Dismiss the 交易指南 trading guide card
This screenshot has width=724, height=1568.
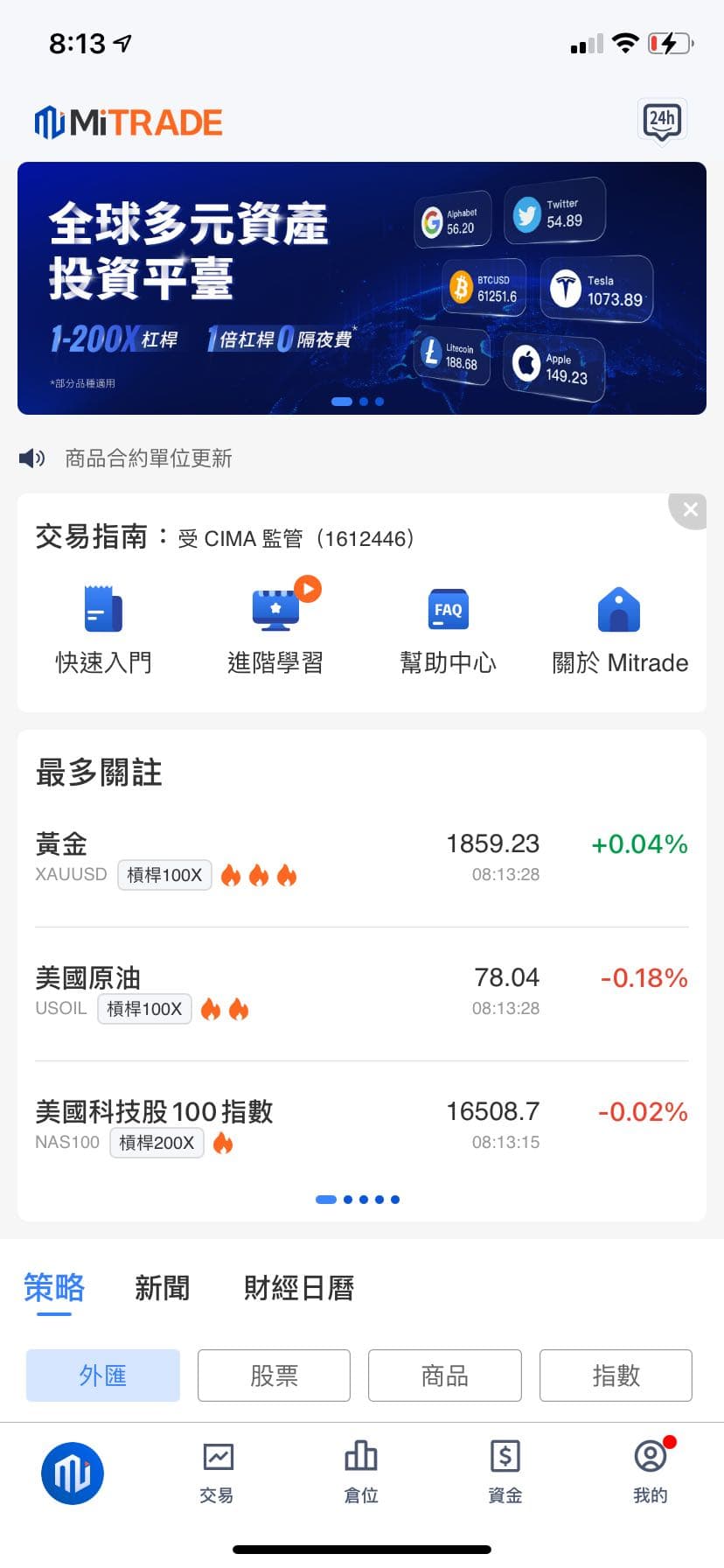[689, 510]
